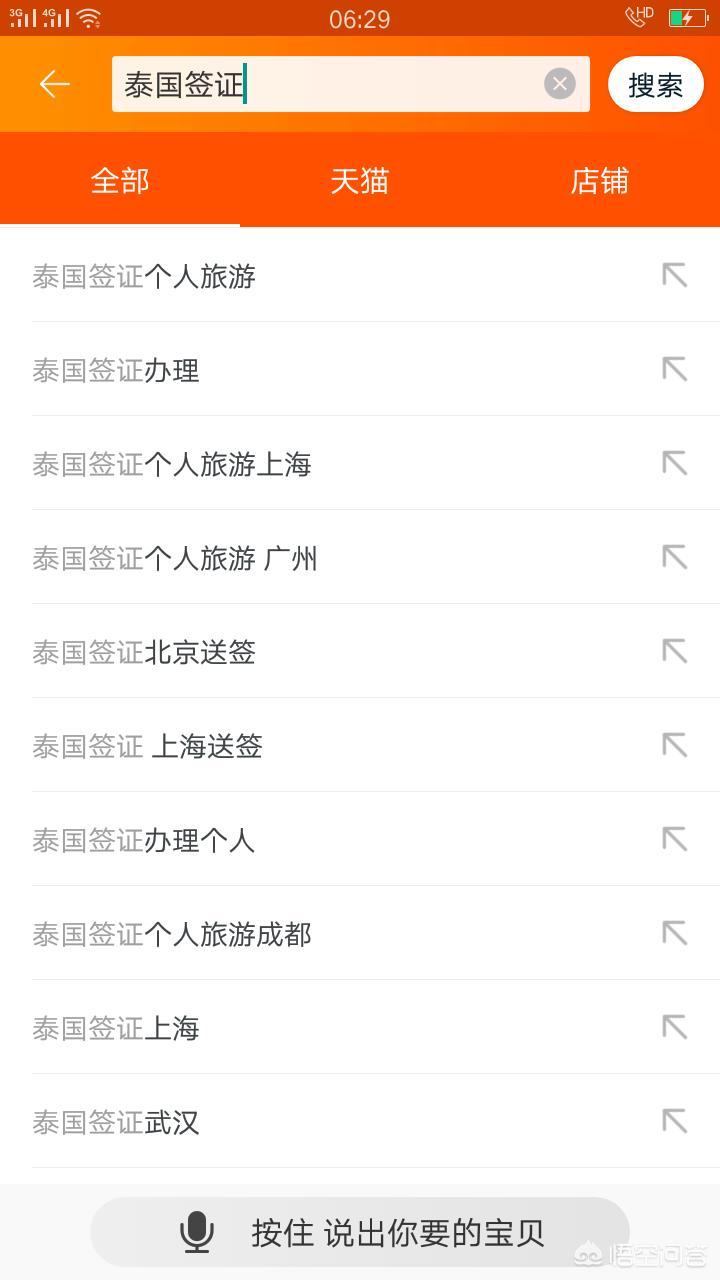Tap the fill-in arrow beside 泰国签证上海
The image size is (720, 1280).
tap(676, 1028)
